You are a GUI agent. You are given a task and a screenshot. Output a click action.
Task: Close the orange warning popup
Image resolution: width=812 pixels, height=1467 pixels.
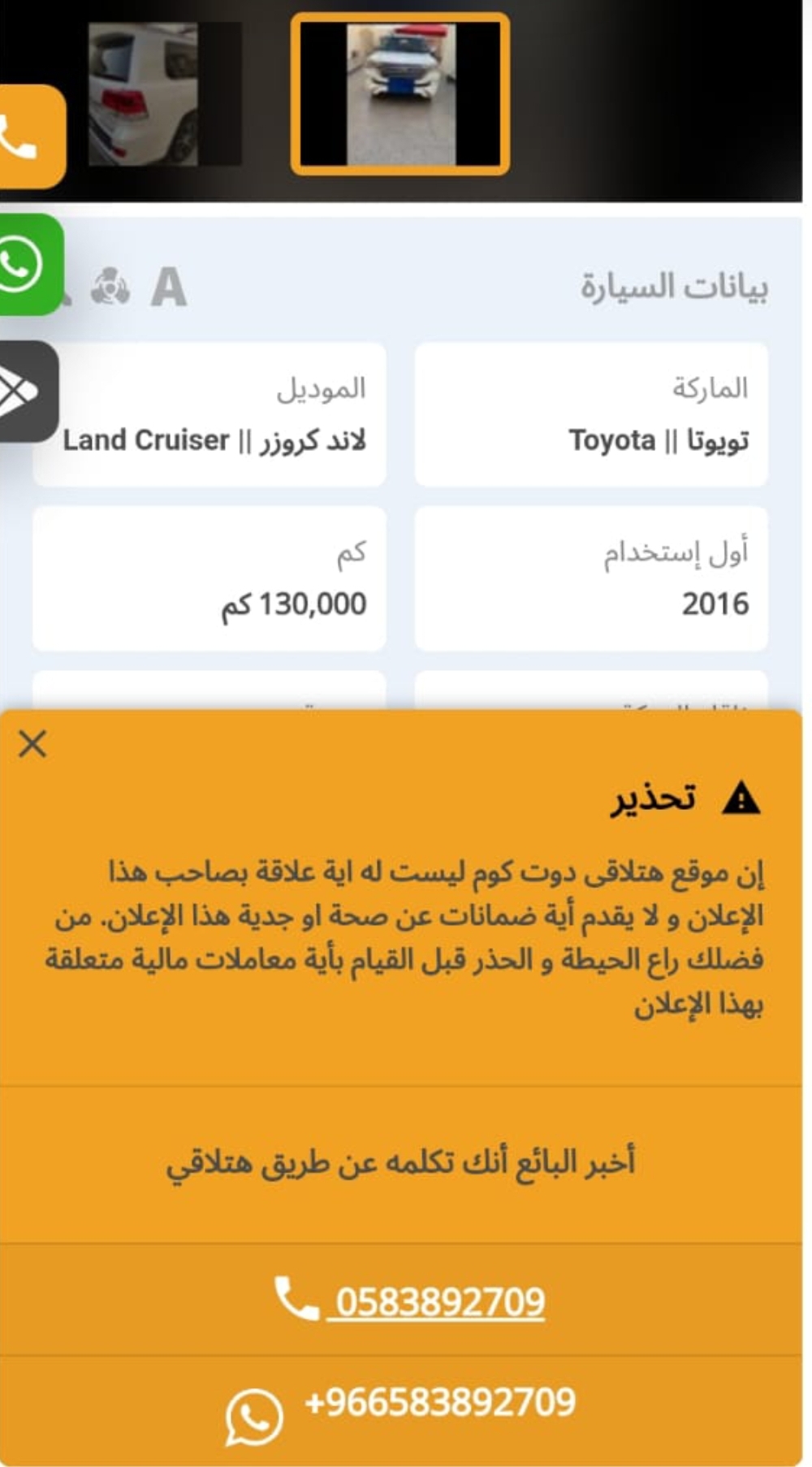click(32, 743)
